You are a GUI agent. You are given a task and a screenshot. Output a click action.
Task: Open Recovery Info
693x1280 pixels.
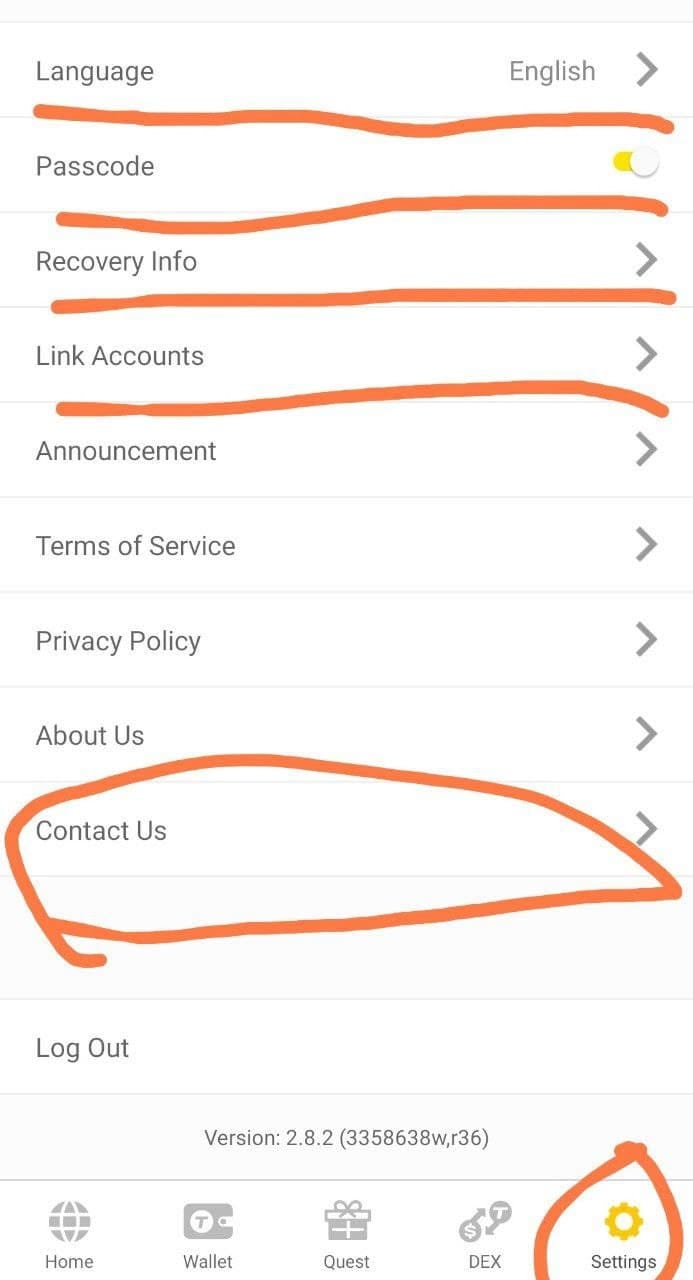point(346,260)
